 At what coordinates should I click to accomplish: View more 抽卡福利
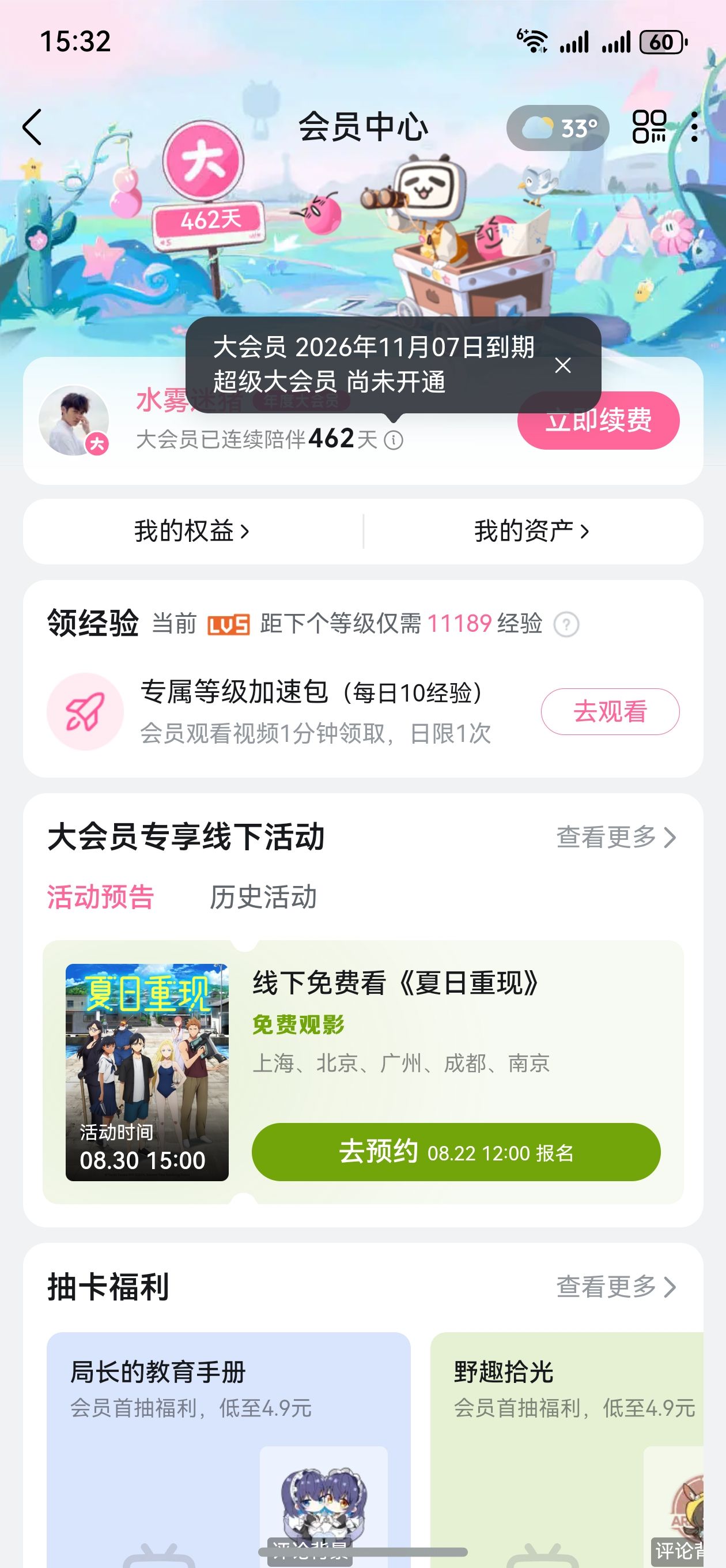point(616,1287)
